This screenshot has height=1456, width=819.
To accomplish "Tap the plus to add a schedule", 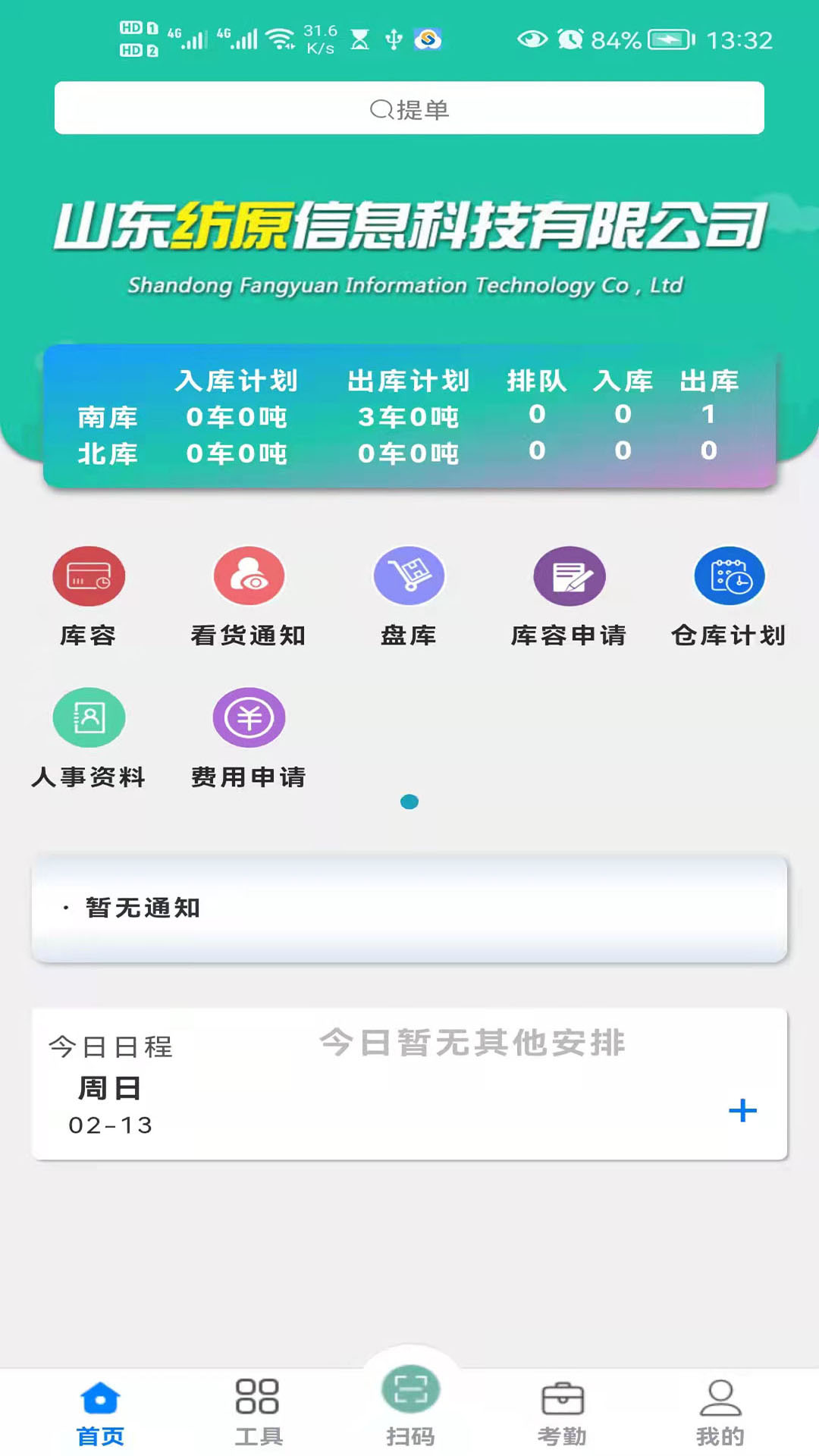I will 742,1111.
